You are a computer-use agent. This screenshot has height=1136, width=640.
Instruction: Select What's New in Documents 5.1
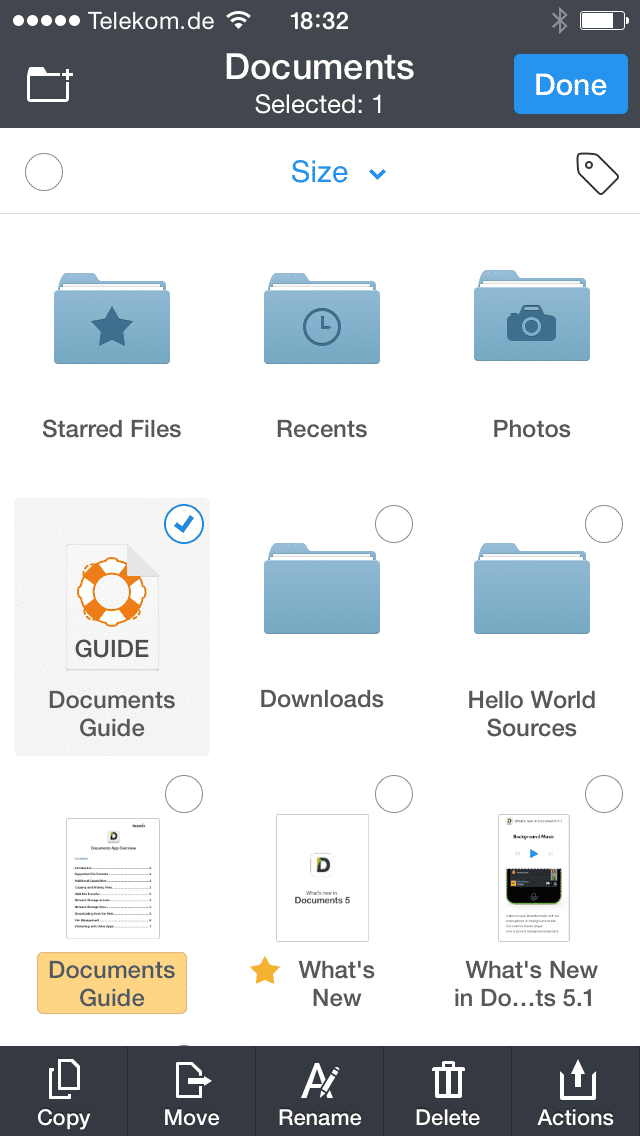tap(603, 795)
